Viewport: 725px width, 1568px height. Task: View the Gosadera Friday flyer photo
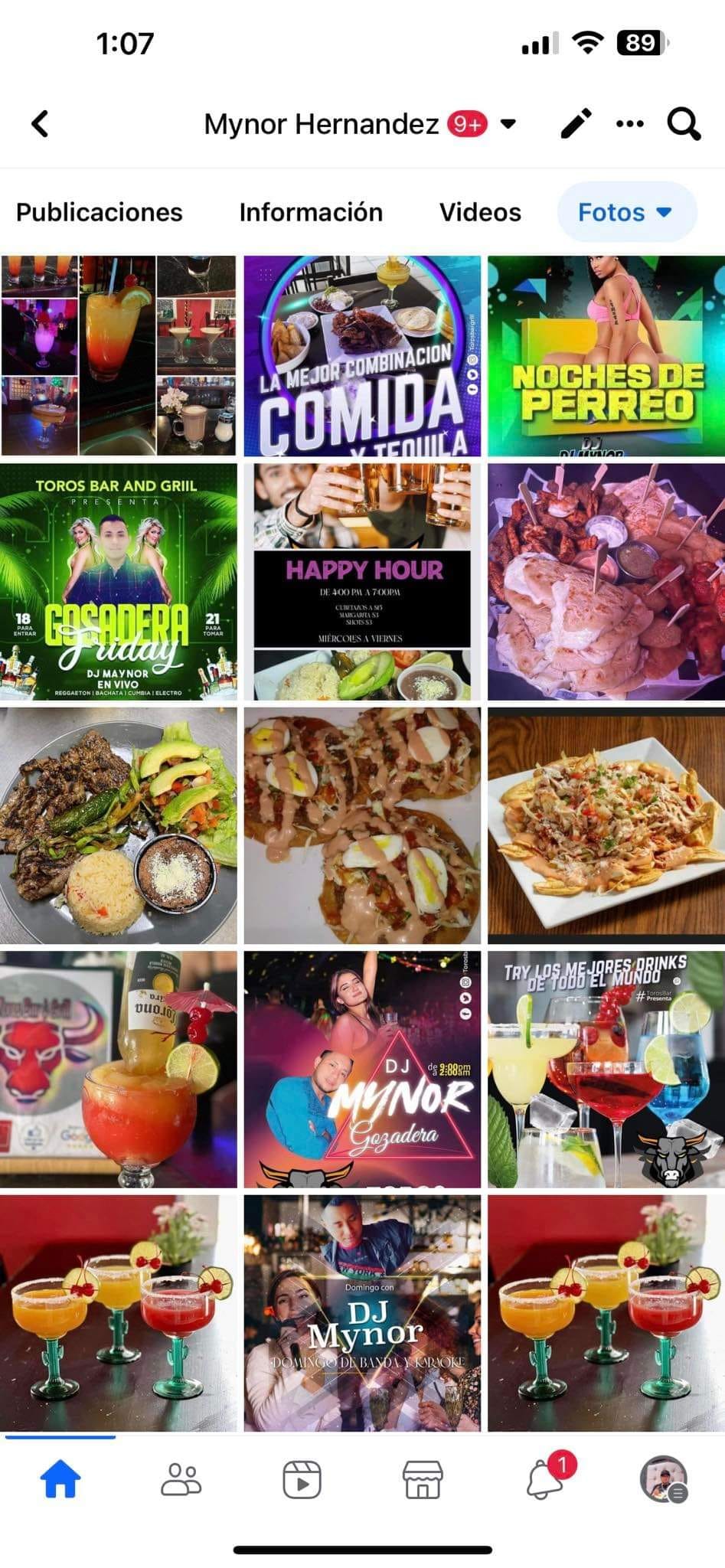pyautogui.click(x=119, y=582)
